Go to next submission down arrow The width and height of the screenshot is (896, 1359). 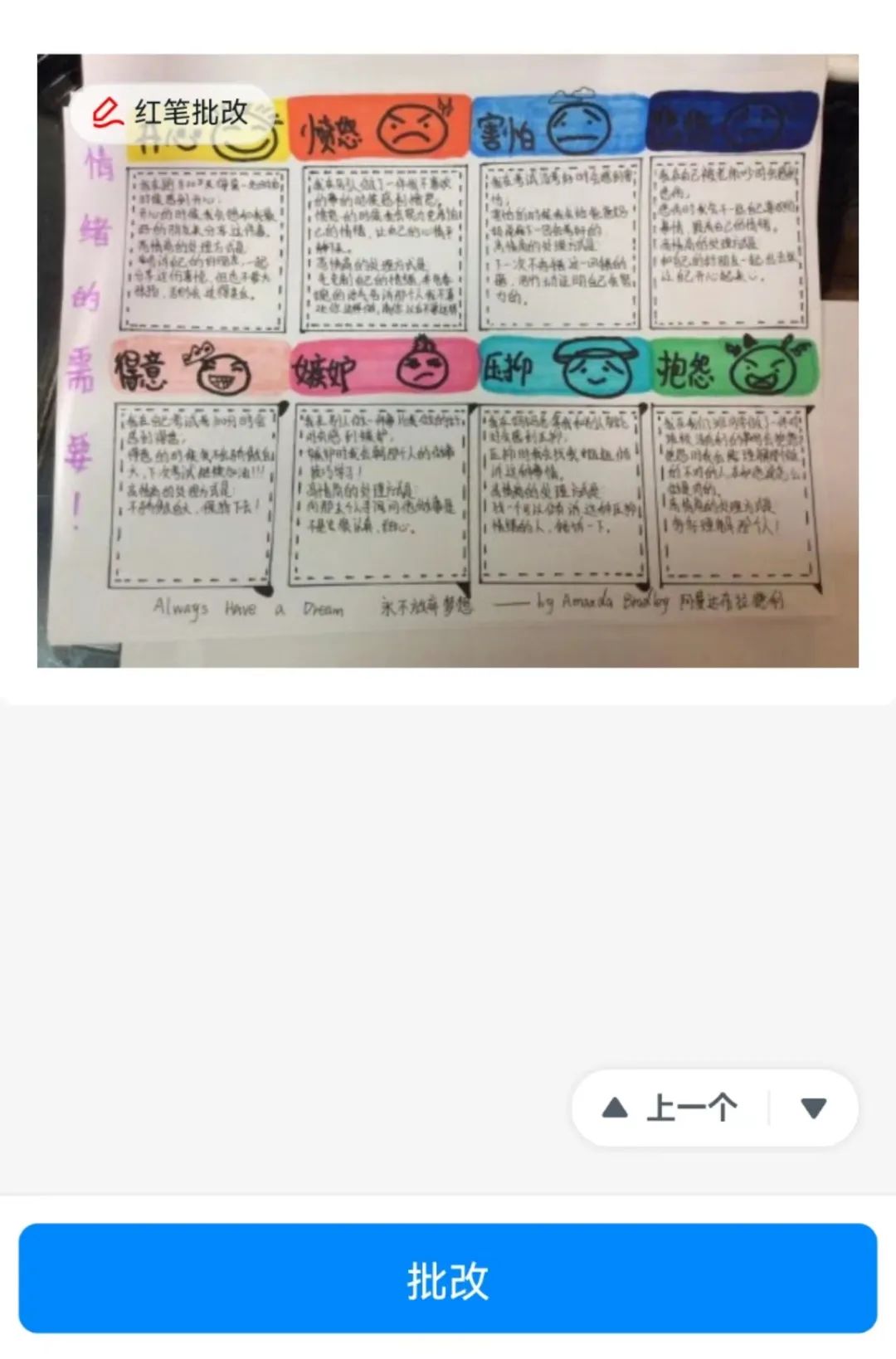click(x=813, y=1108)
